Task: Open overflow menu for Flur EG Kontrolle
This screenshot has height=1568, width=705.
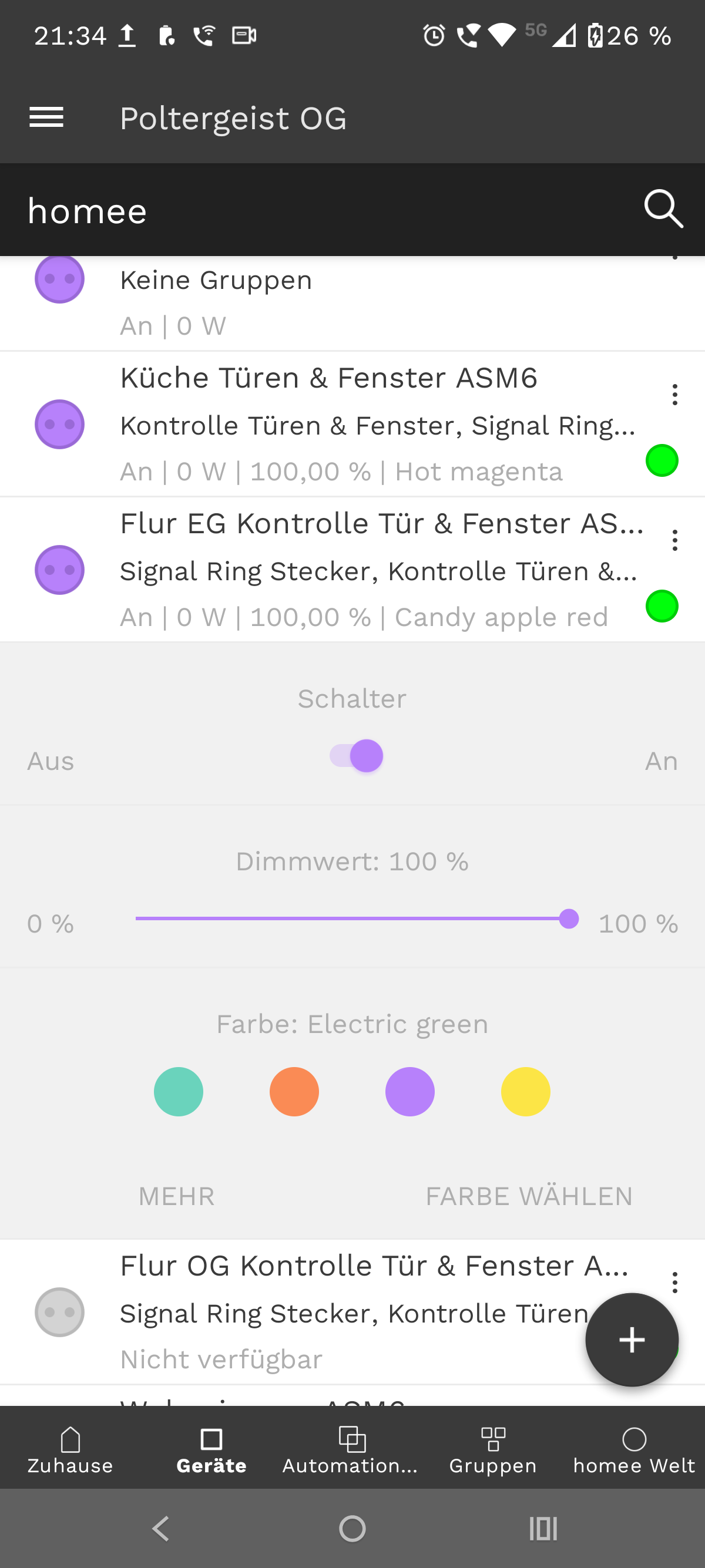Action: click(x=674, y=540)
